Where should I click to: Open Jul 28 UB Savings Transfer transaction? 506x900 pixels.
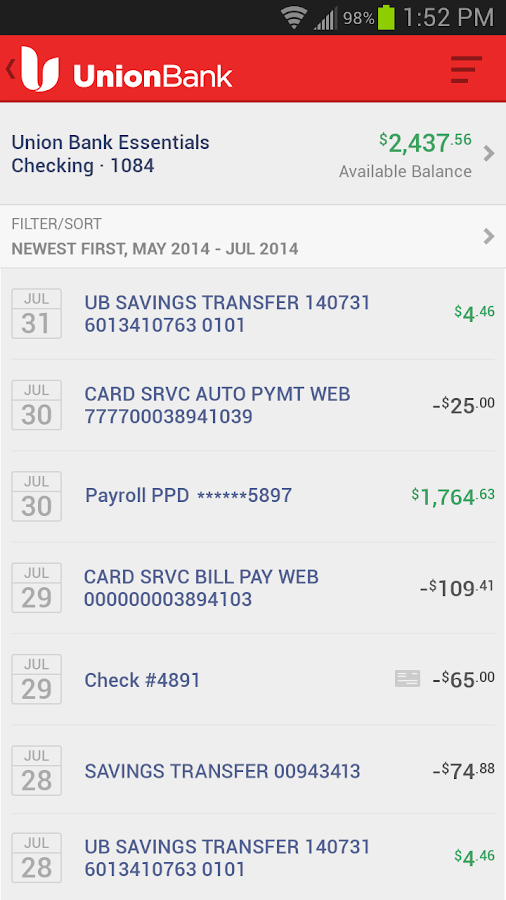pos(253,858)
